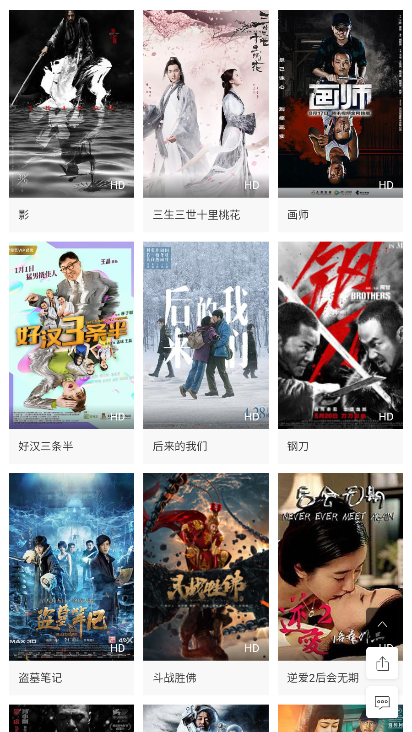Tap the back-to-top arrow button
The height and width of the screenshot is (732, 412).
click(382, 624)
